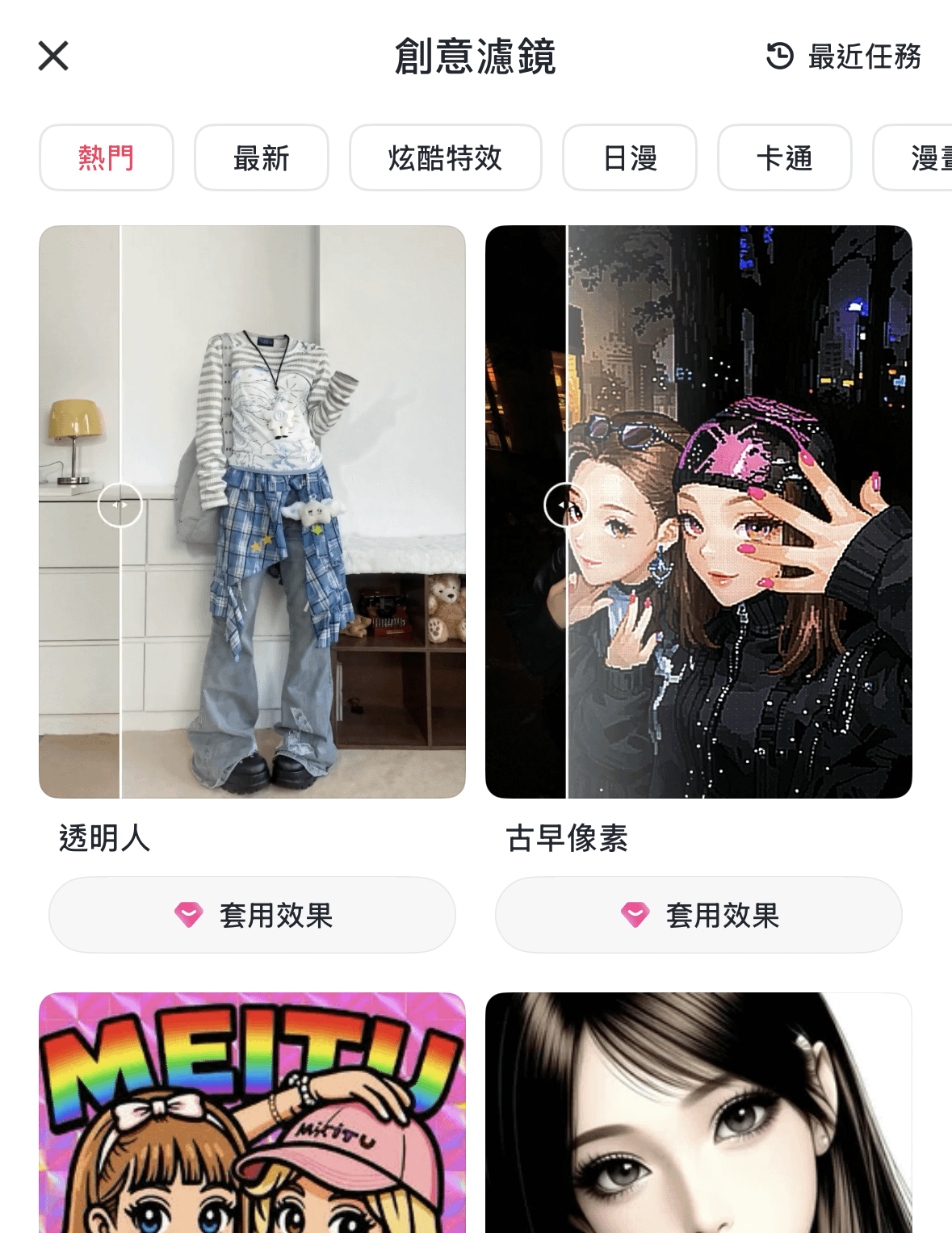Switch to the 最新 category
This screenshot has height=1233, width=952.
coord(261,157)
